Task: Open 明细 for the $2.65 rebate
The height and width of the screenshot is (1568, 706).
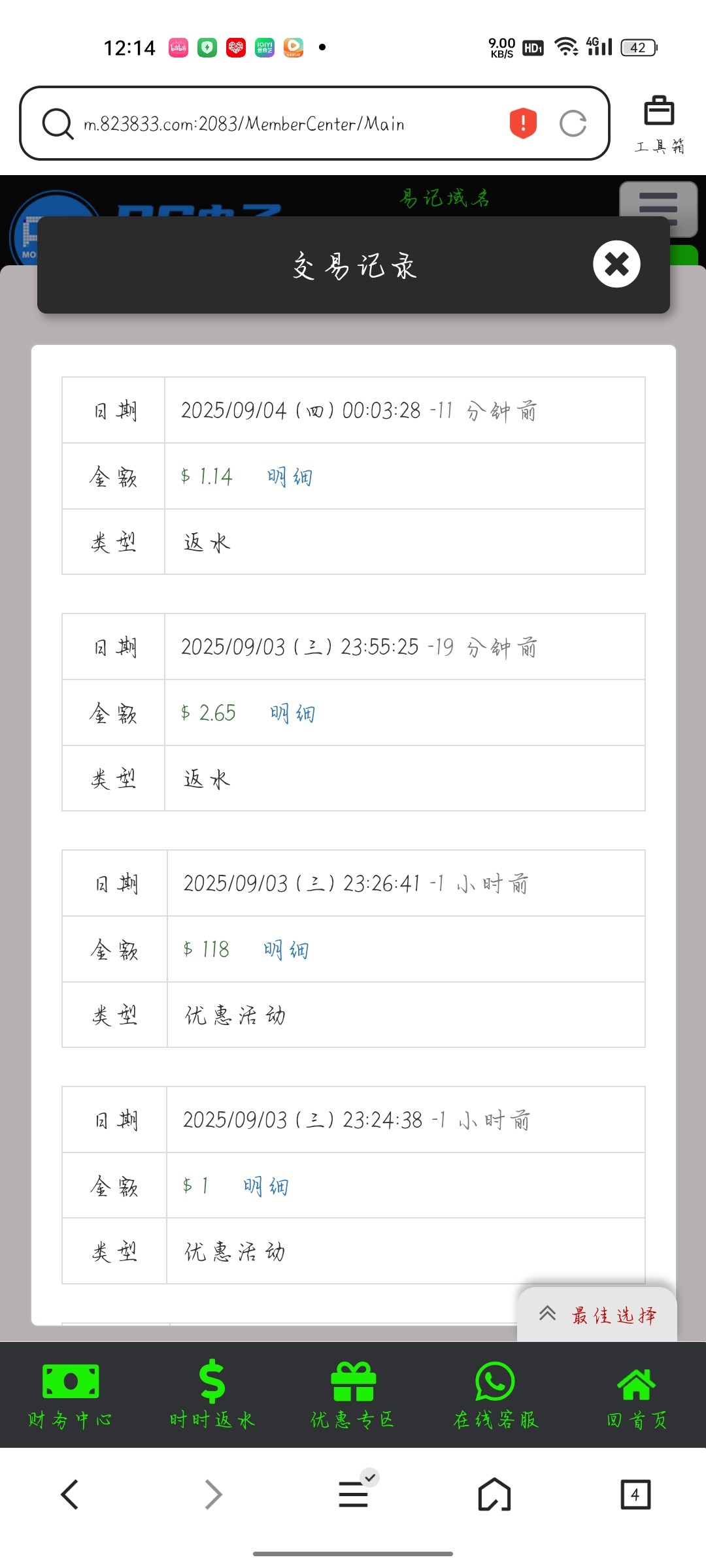Action: click(292, 713)
